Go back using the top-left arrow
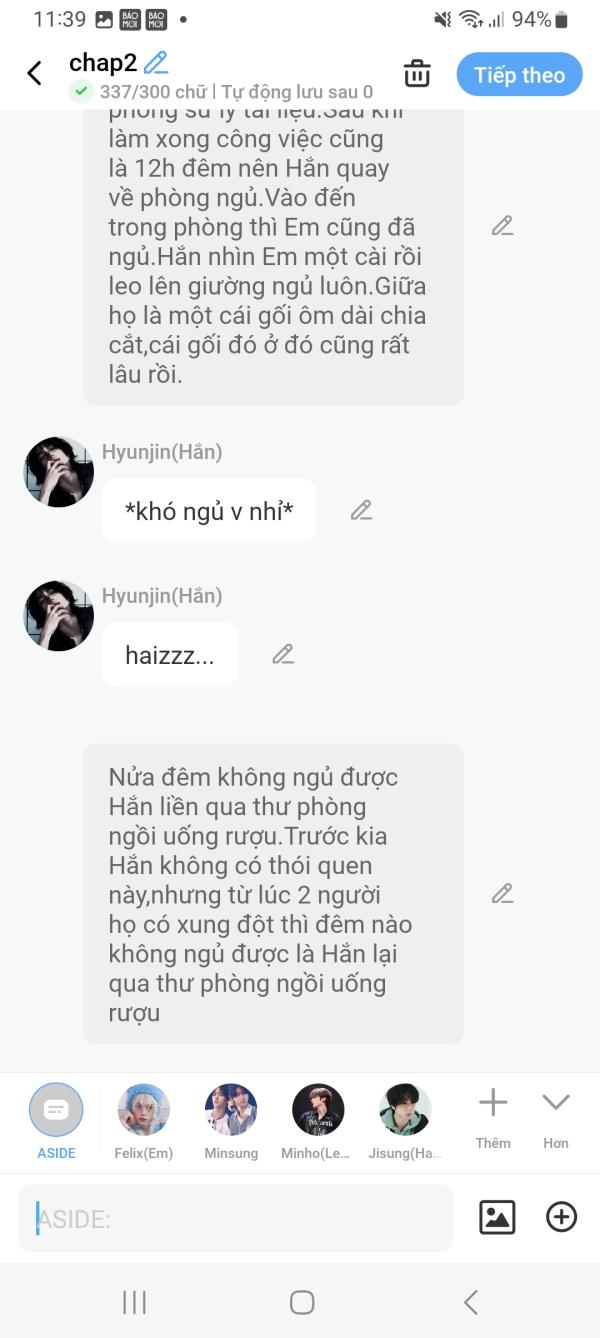Screen dimensions: 600x1338 [34, 73]
